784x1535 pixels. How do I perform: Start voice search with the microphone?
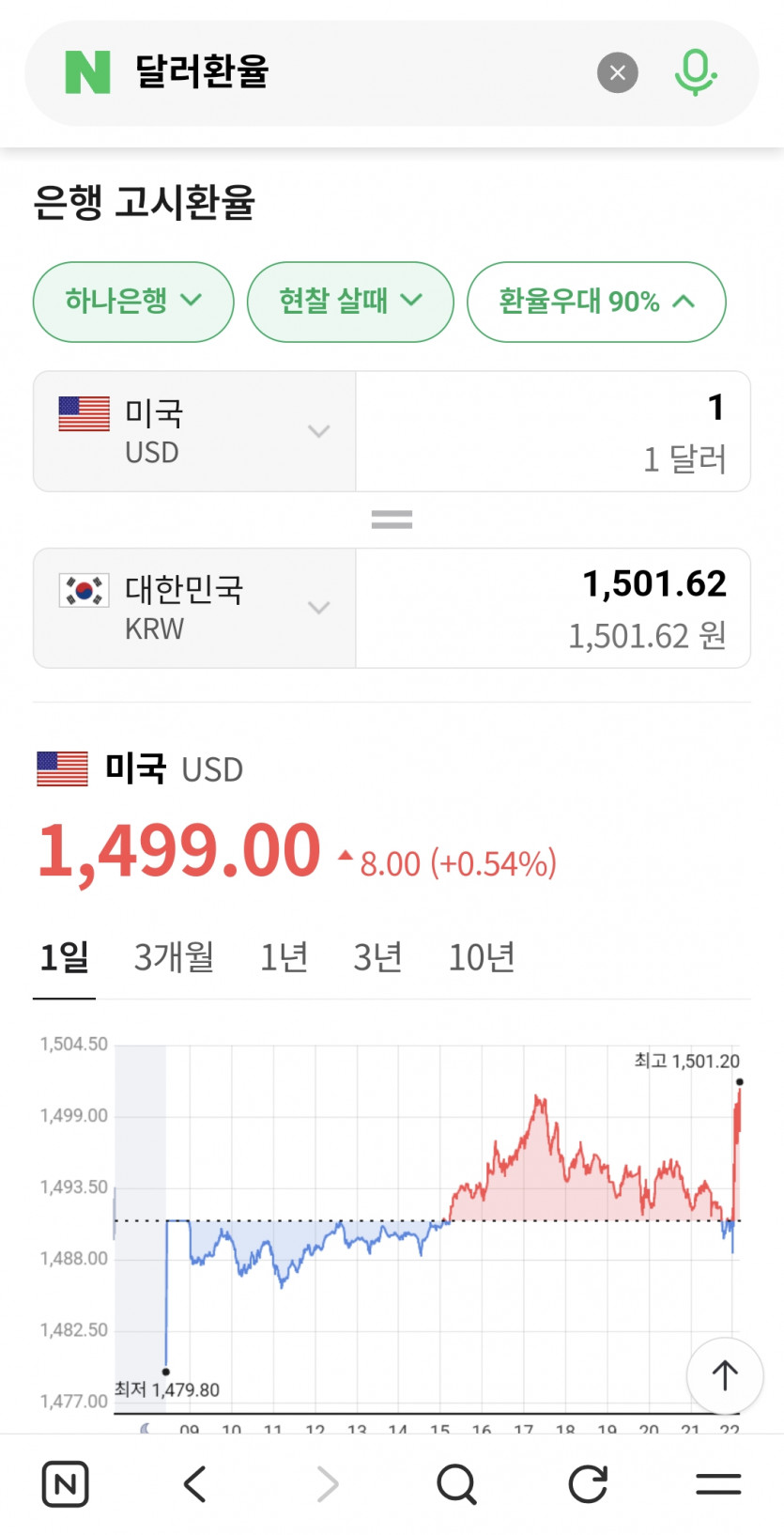[695, 73]
